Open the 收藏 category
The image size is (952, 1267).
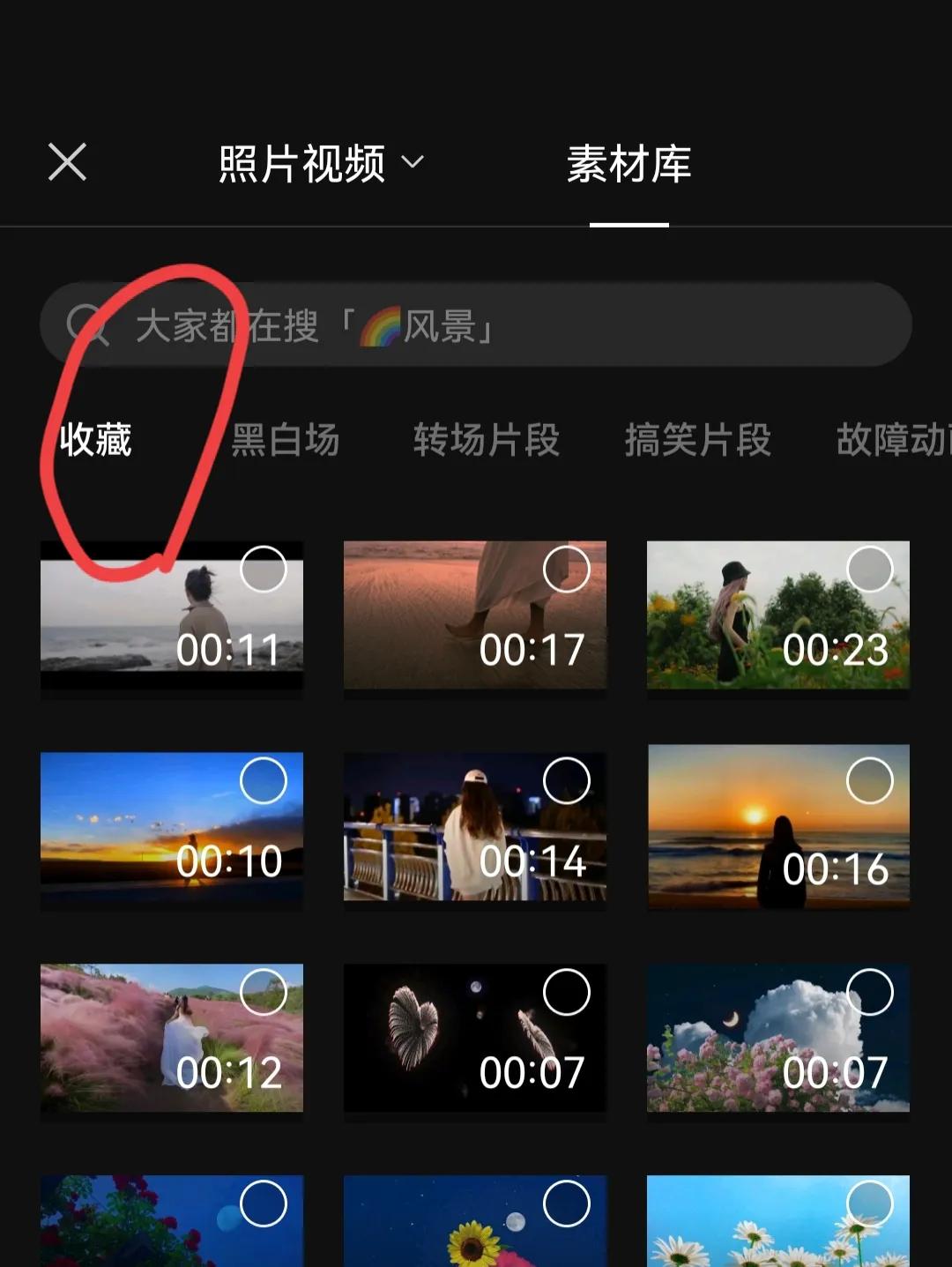(96, 439)
